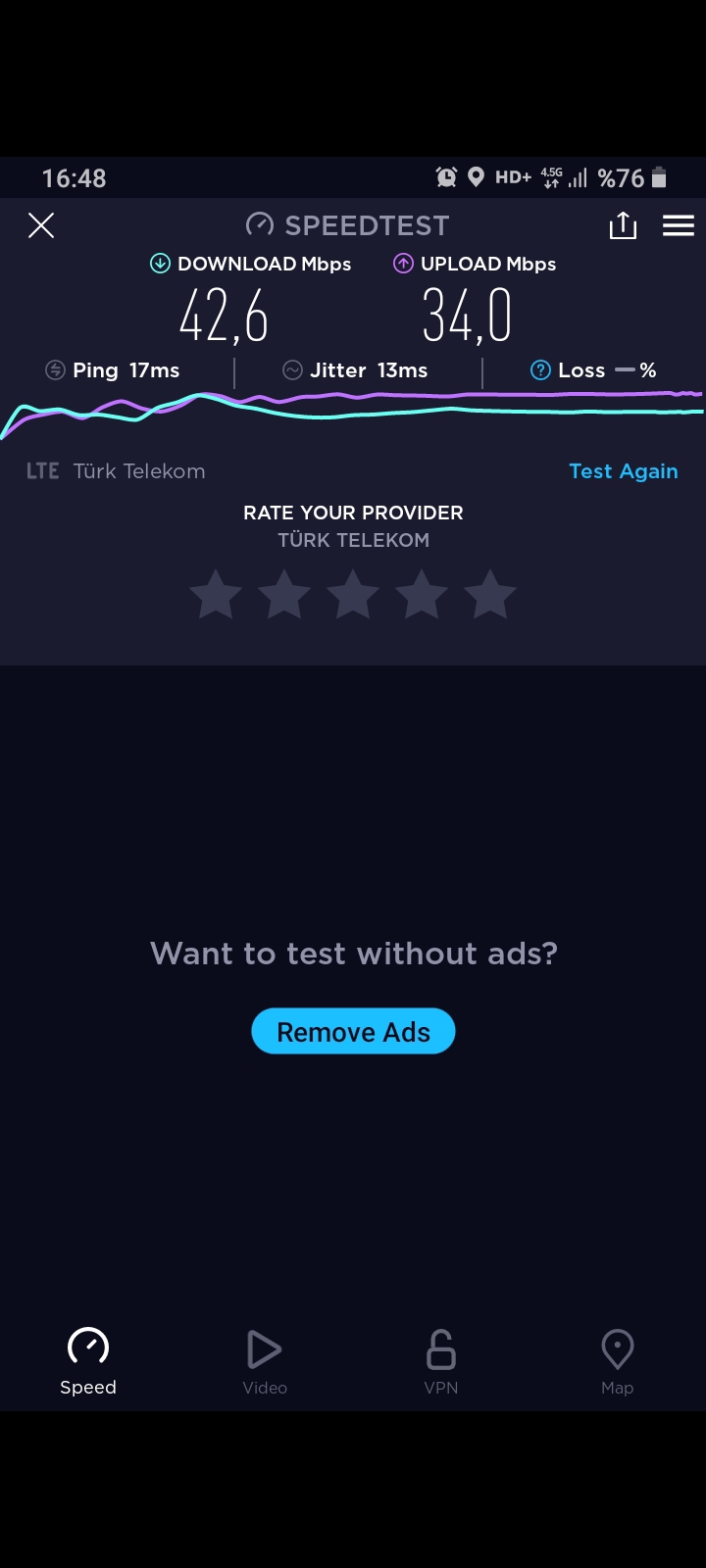Viewport: 706px width, 1568px height.
Task: Rate Türk Telekom one star
Action: click(216, 595)
